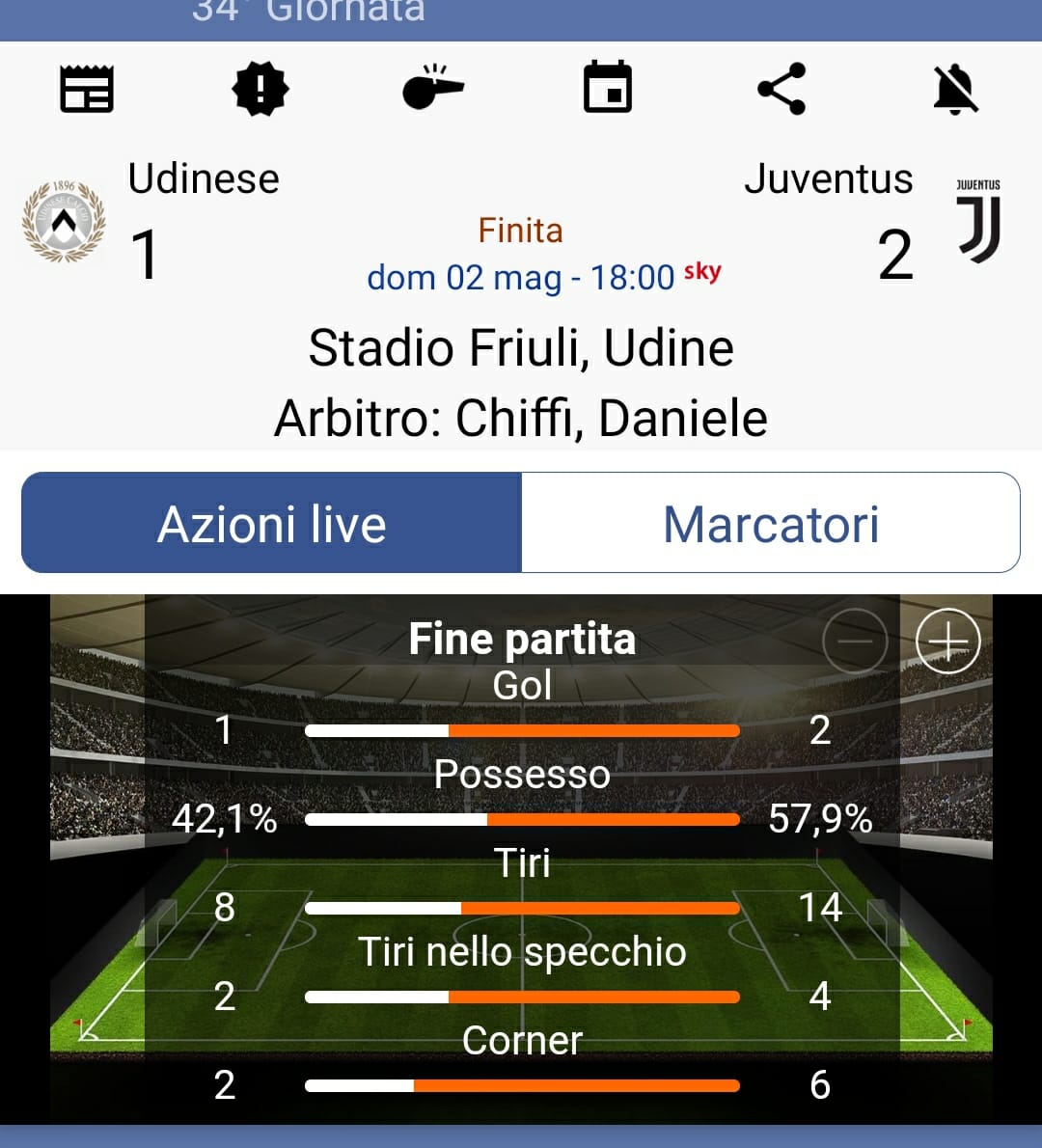The height and width of the screenshot is (1148, 1042).
Task: Share this Udinese-Juventus match
Action: pyautogui.click(x=781, y=90)
